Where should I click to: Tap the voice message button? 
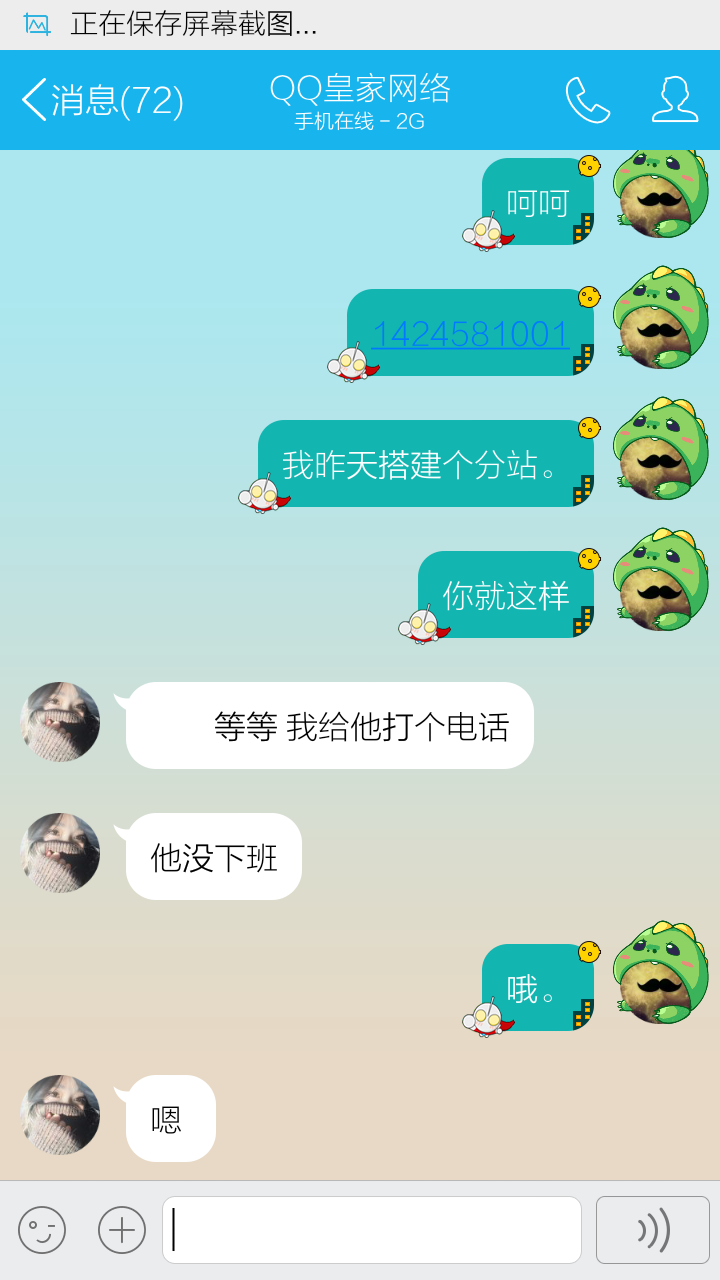click(653, 1230)
